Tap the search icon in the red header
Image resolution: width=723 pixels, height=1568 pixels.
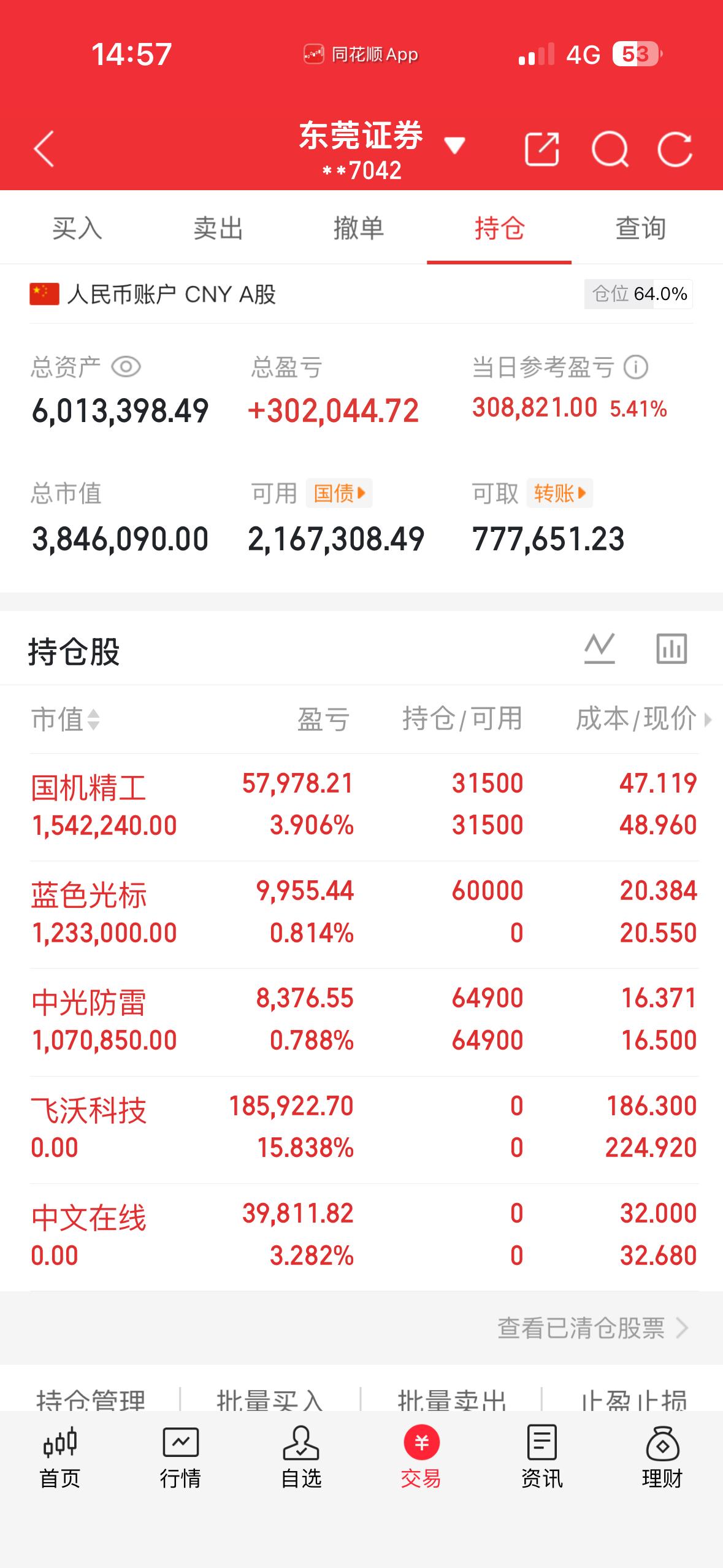point(611,148)
